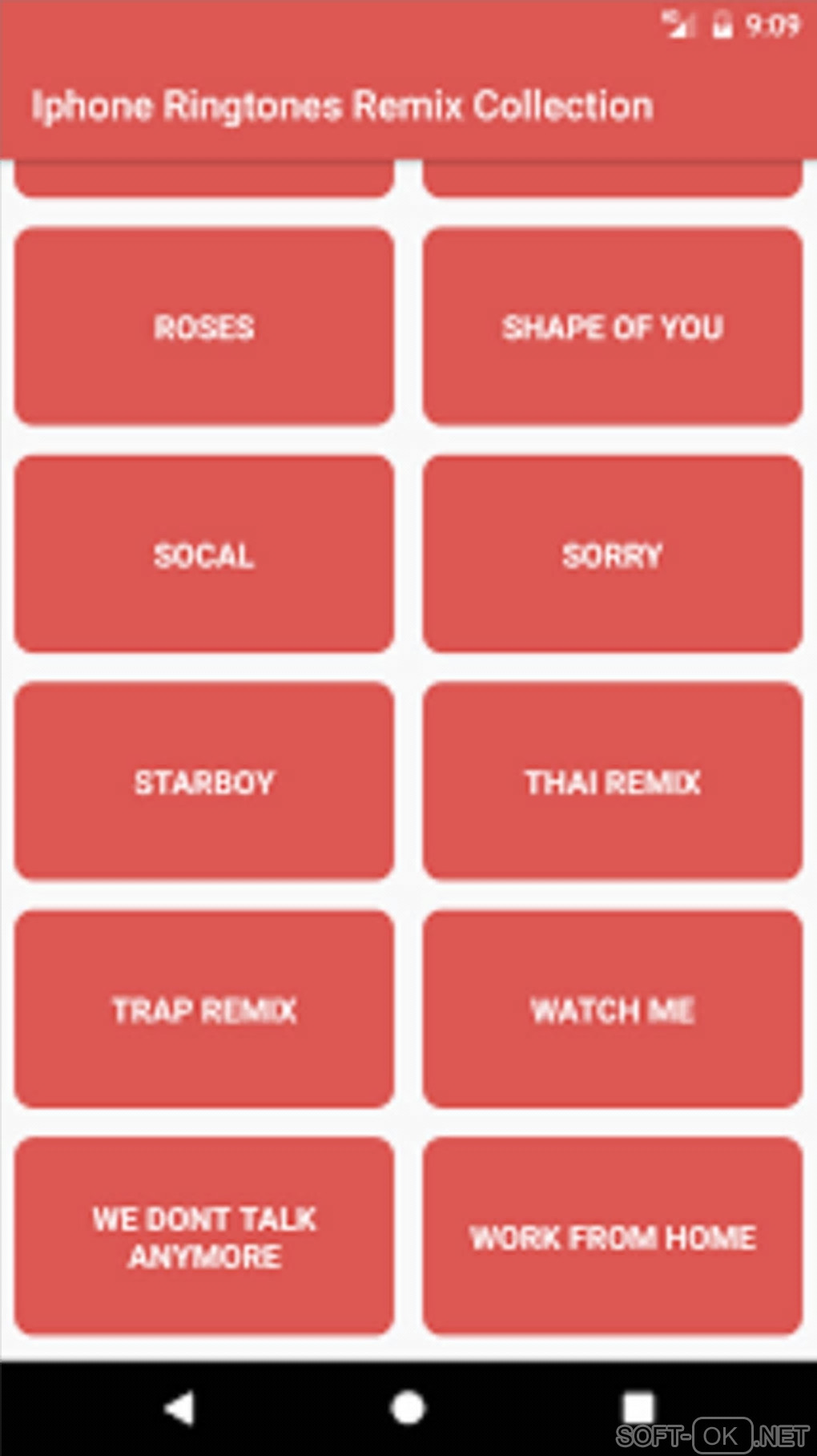
Task: Select the THAI REMIX ringtone
Action: click(613, 781)
